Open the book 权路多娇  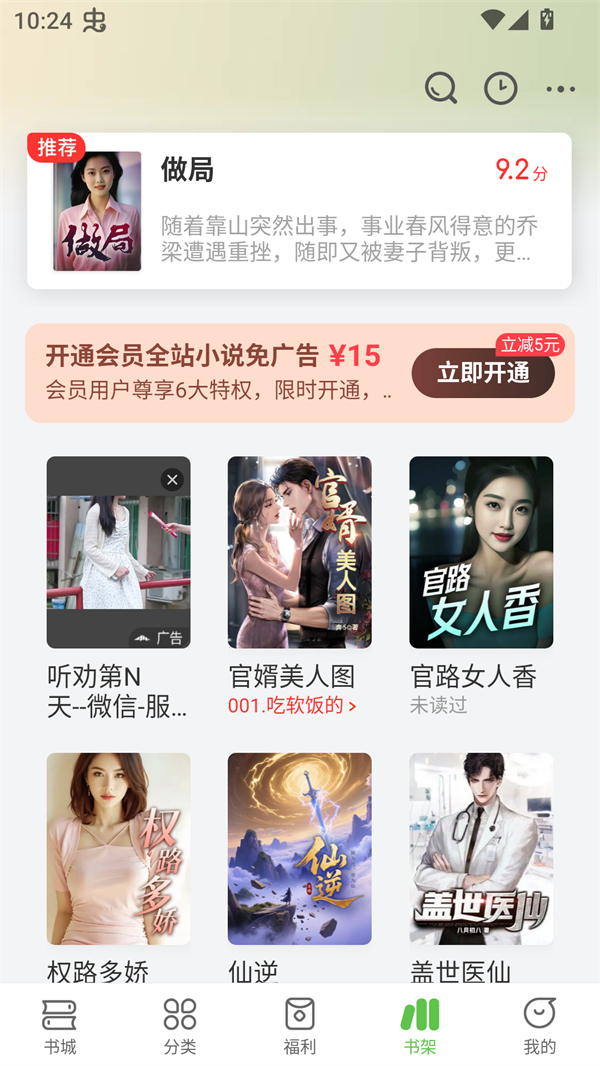[118, 848]
